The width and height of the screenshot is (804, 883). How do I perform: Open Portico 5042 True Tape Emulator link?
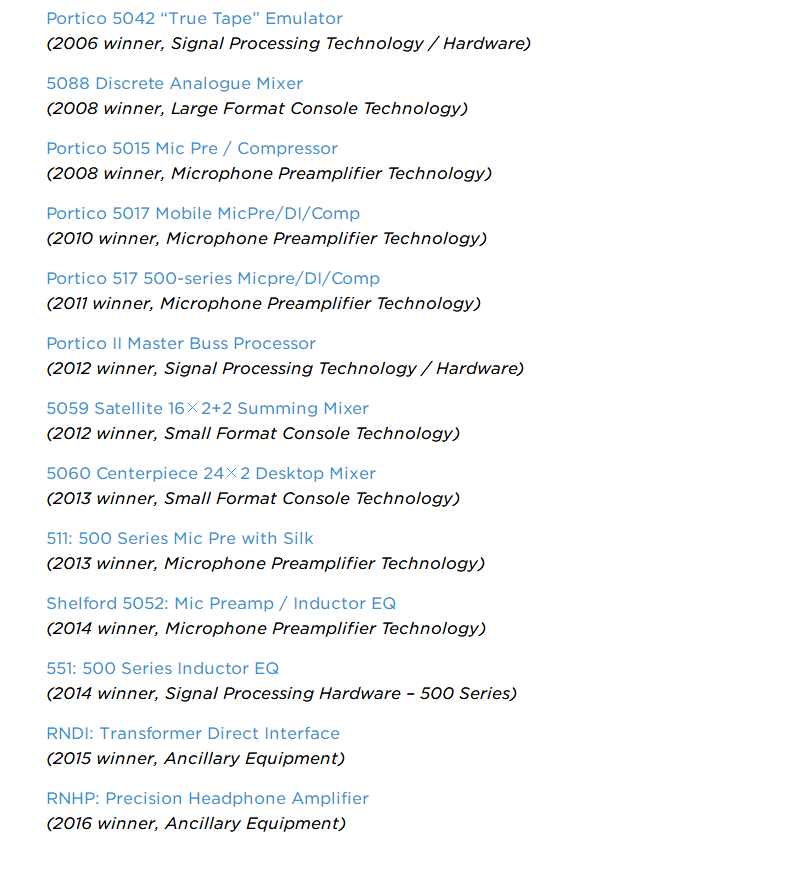coord(194,18)
